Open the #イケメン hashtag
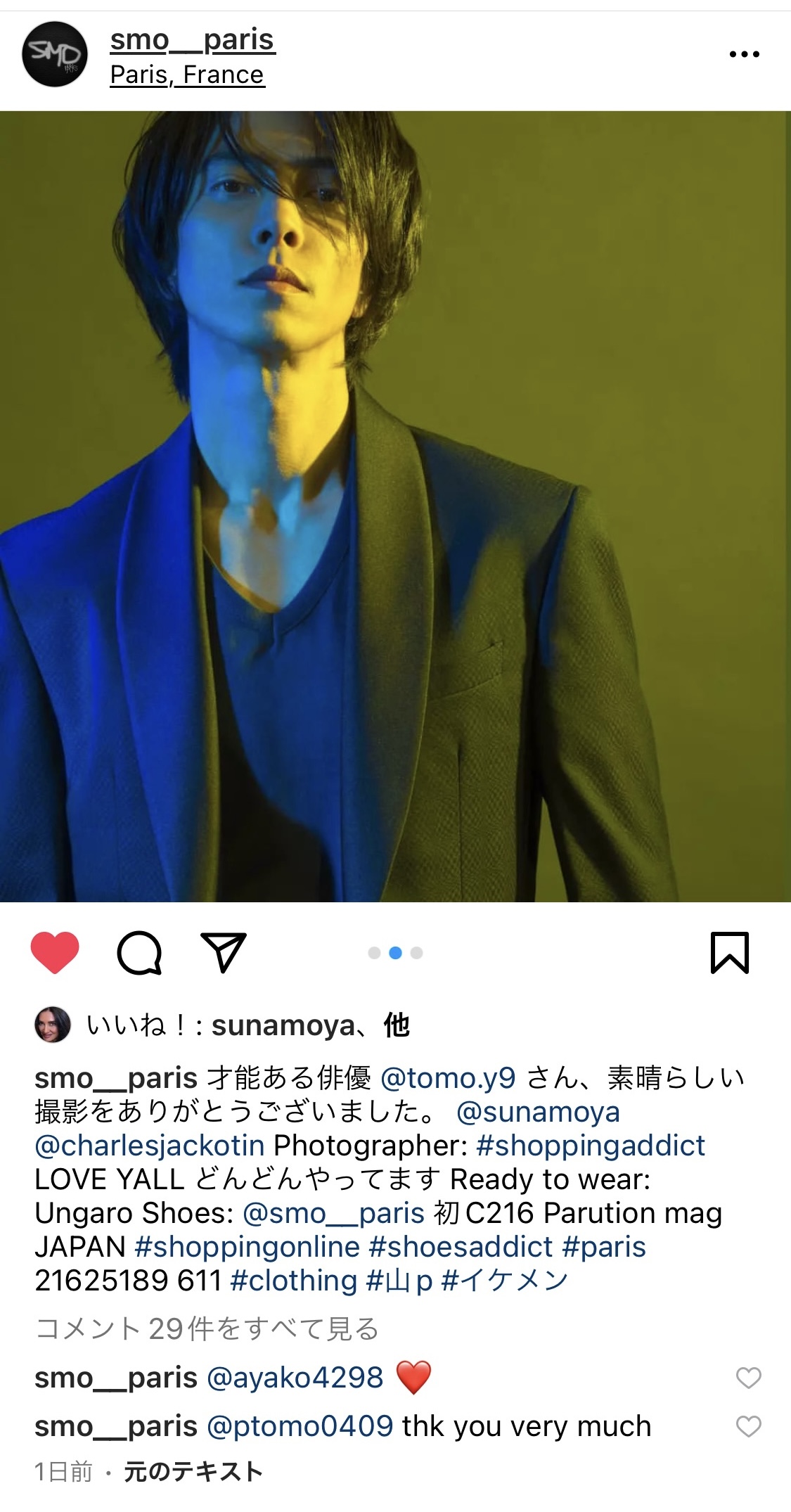 [504, 1281]
